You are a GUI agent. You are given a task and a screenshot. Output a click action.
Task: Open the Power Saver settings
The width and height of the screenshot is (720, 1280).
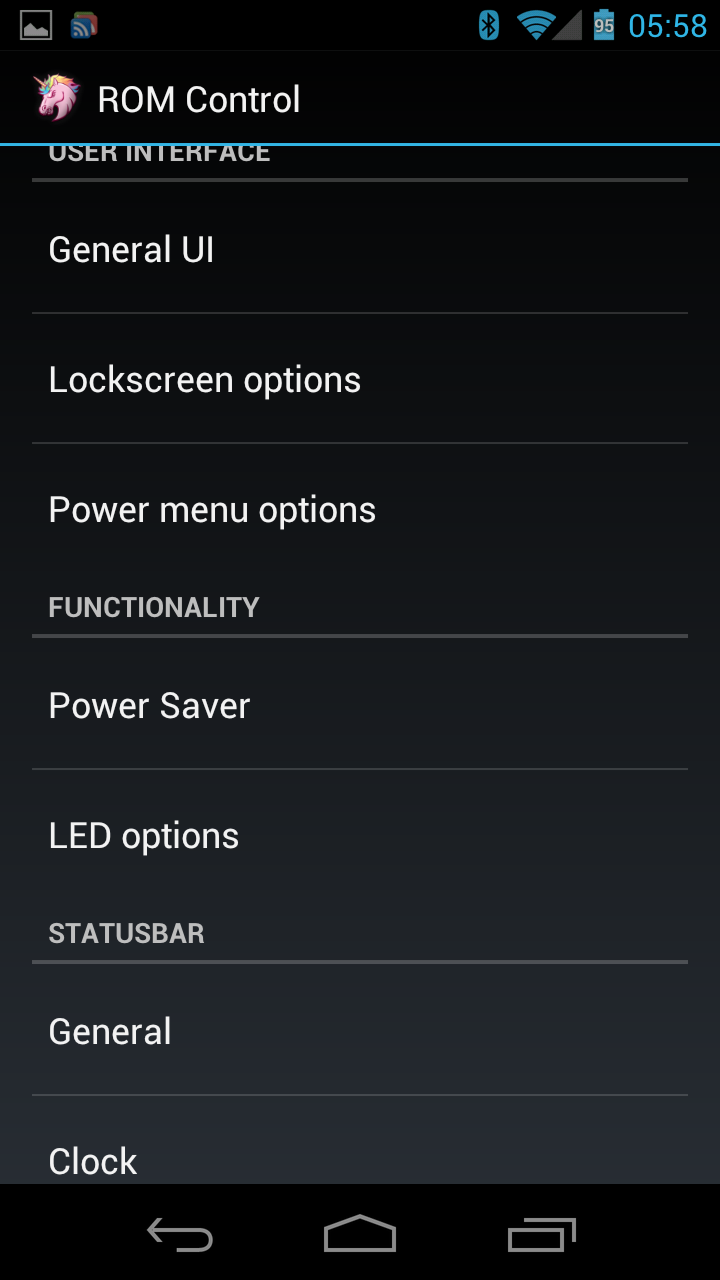click(360, 705)
